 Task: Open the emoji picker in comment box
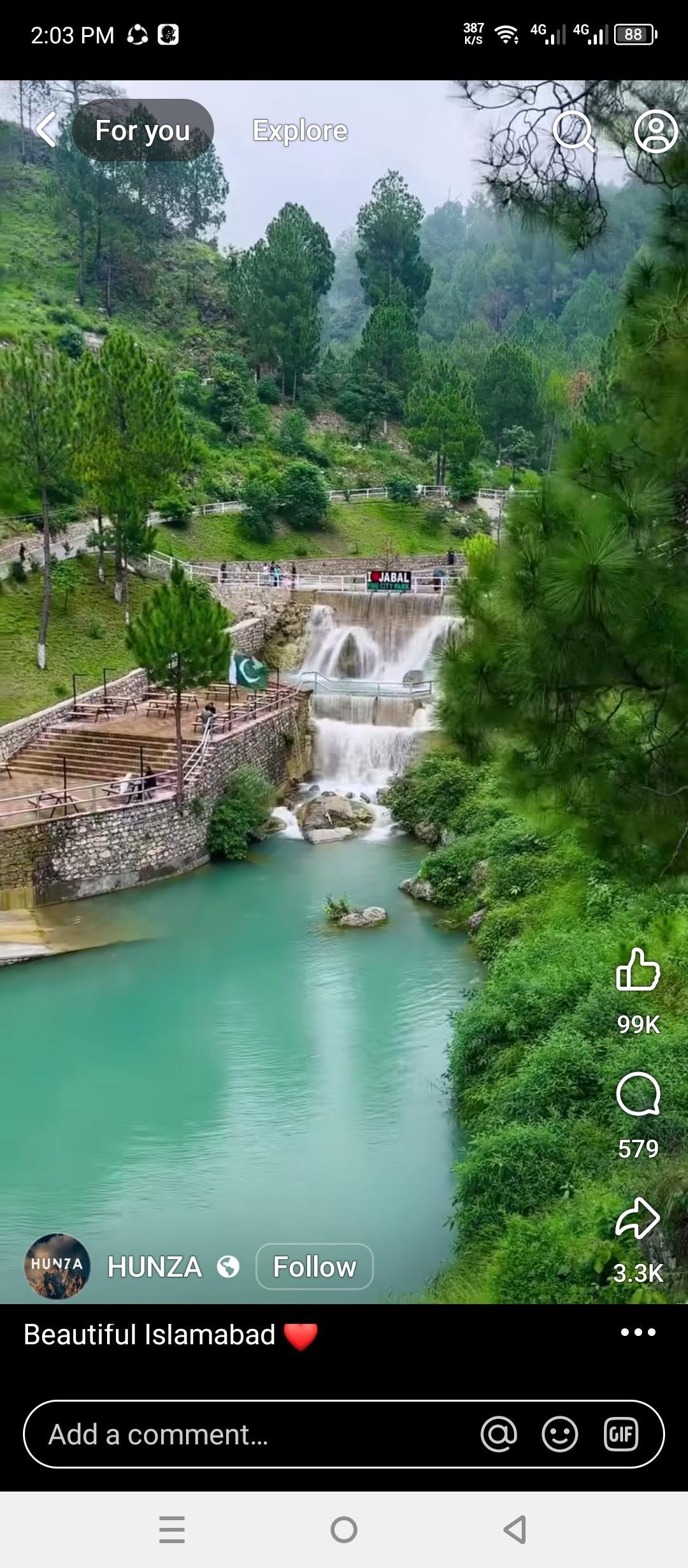click(560, 1434)
